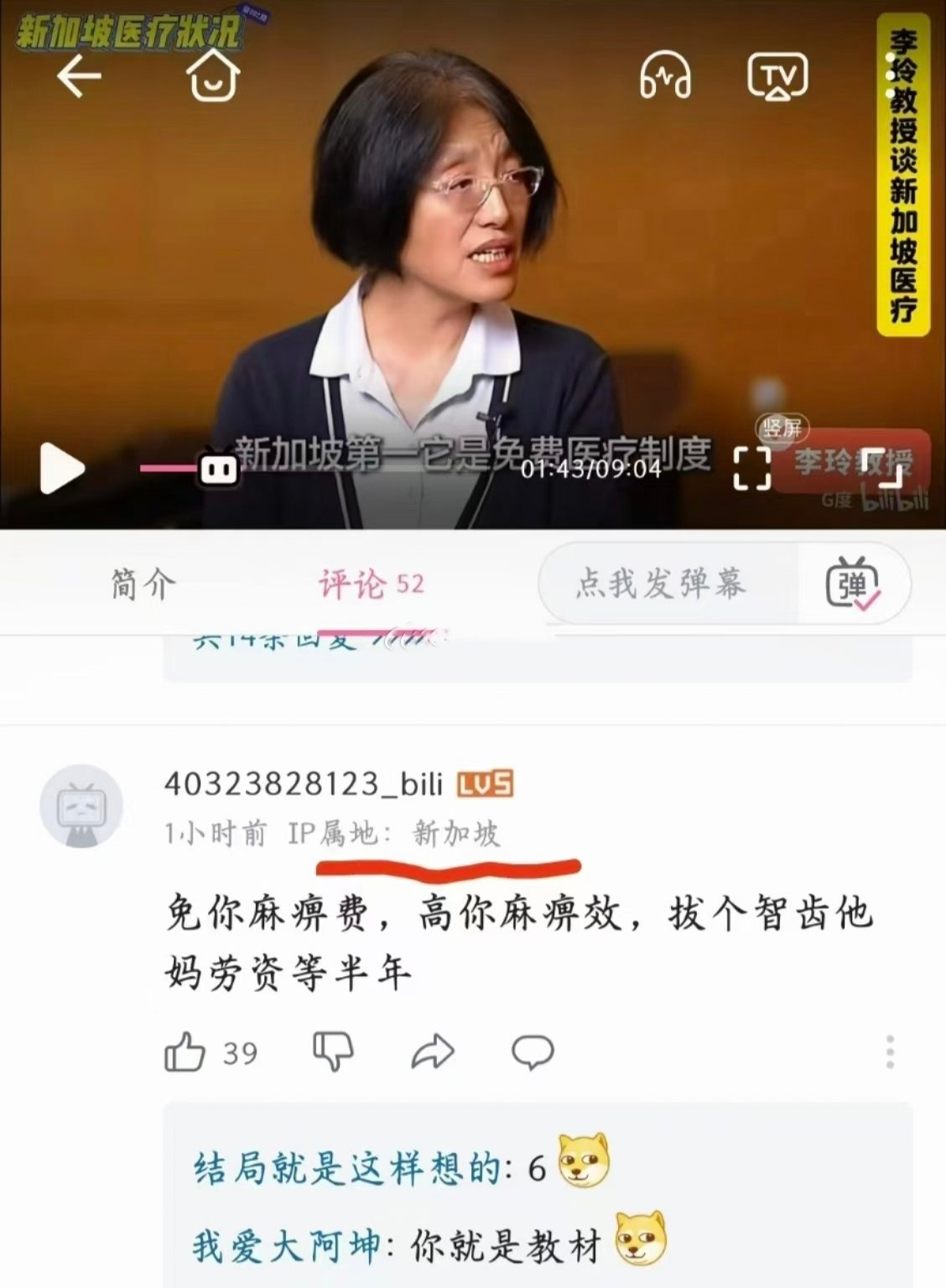Enter fullscreen video mode

pyautogui.click(x=884, y=468)
